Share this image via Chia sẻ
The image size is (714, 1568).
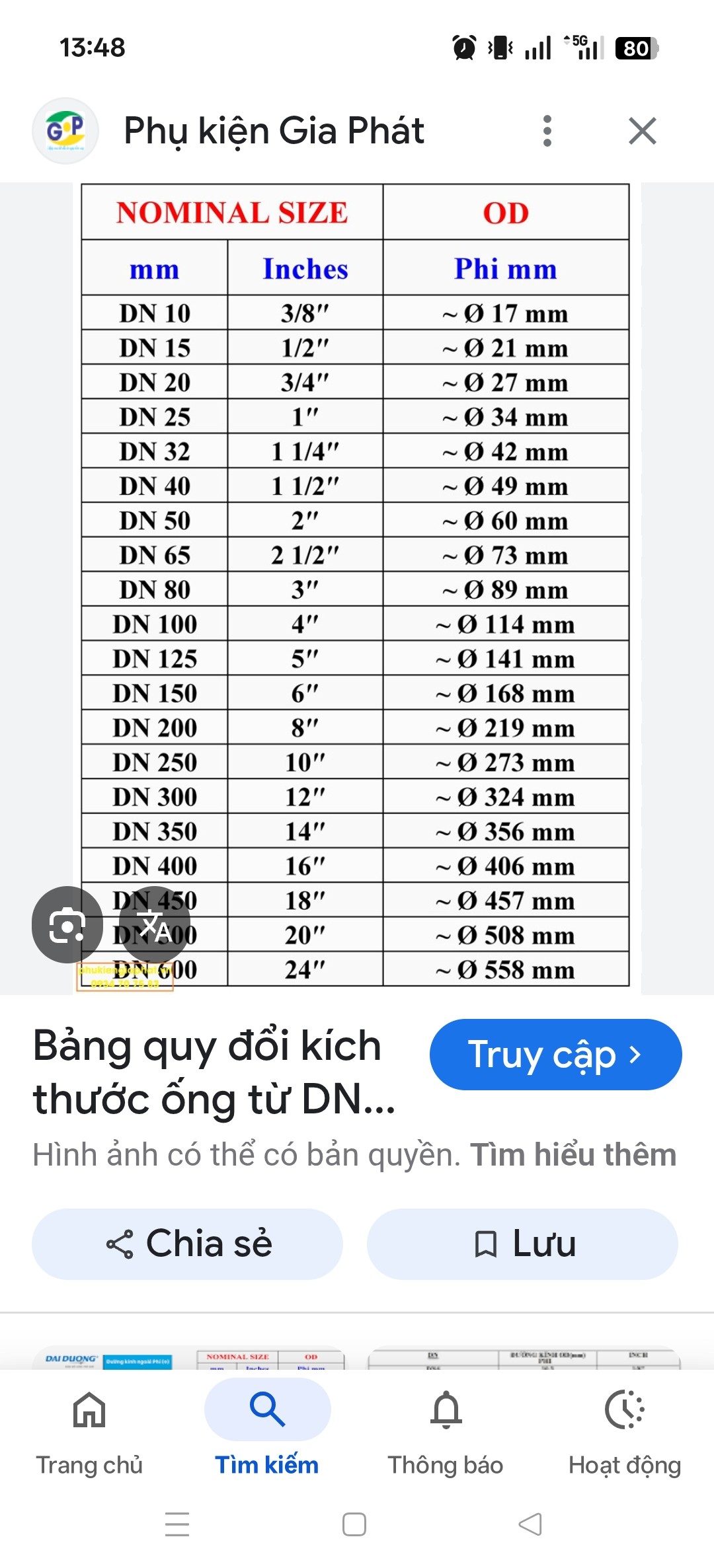[x=188, y=1244]
